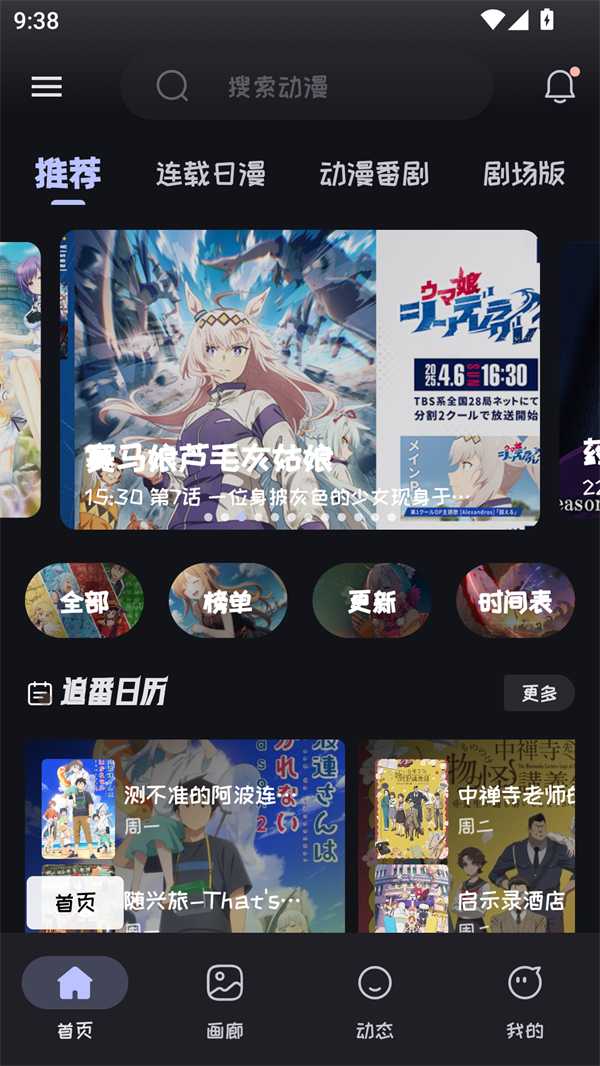Open the notifications bell
Viewport: 600px width, 1066px height.
coord(560,87)
